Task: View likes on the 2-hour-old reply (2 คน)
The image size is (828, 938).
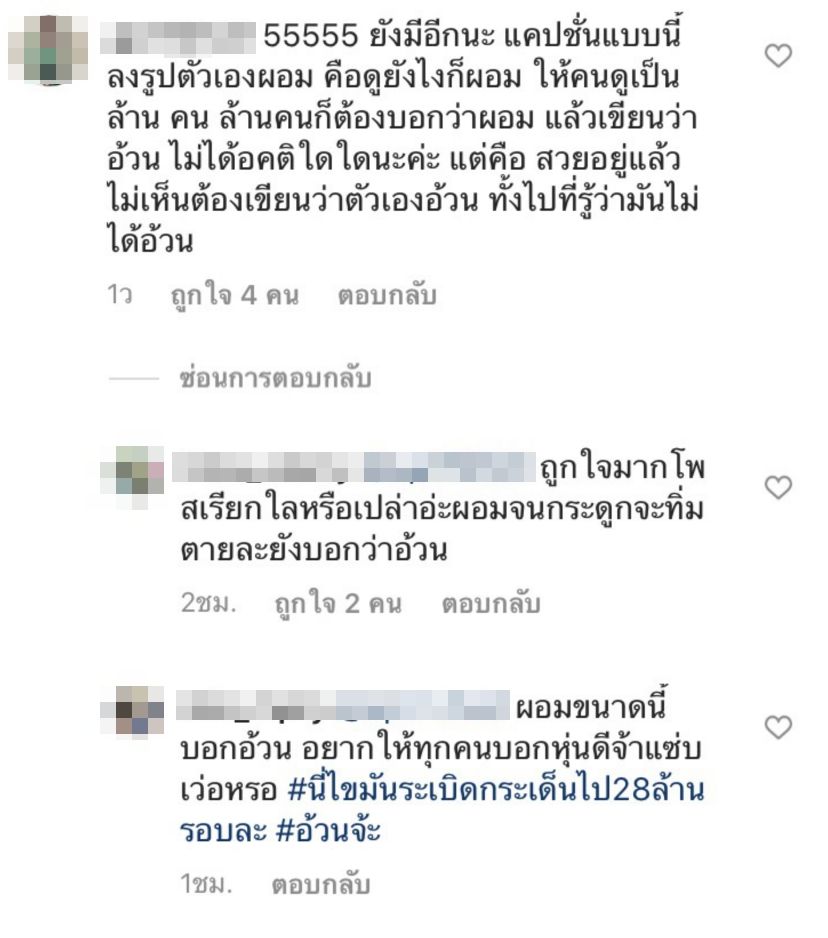Action: coord(338,604)
